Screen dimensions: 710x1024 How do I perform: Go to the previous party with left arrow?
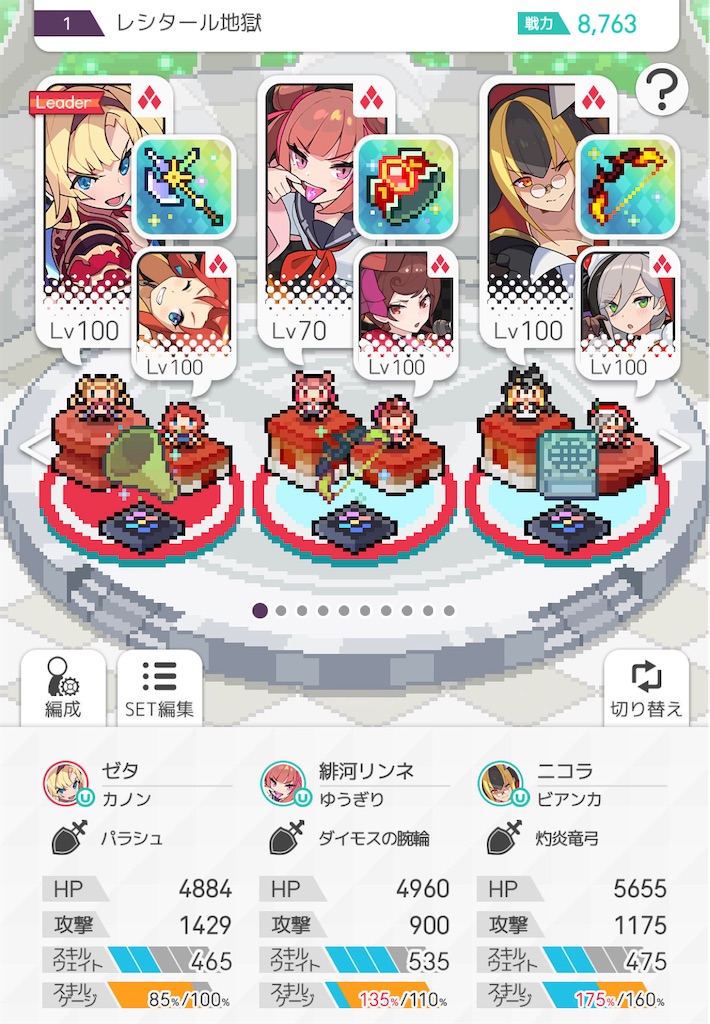34,449
